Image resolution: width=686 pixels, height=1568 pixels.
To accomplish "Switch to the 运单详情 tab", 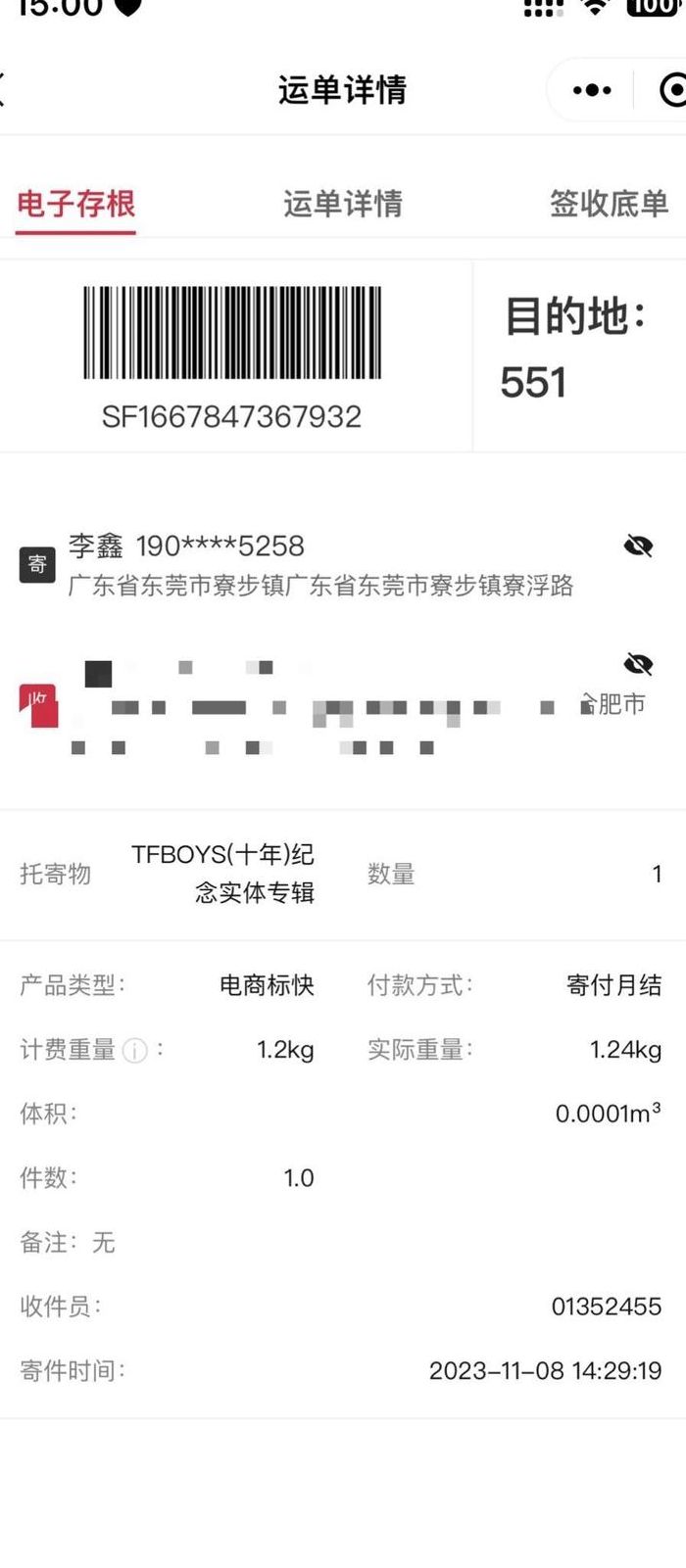I will [x=343, y=204].
